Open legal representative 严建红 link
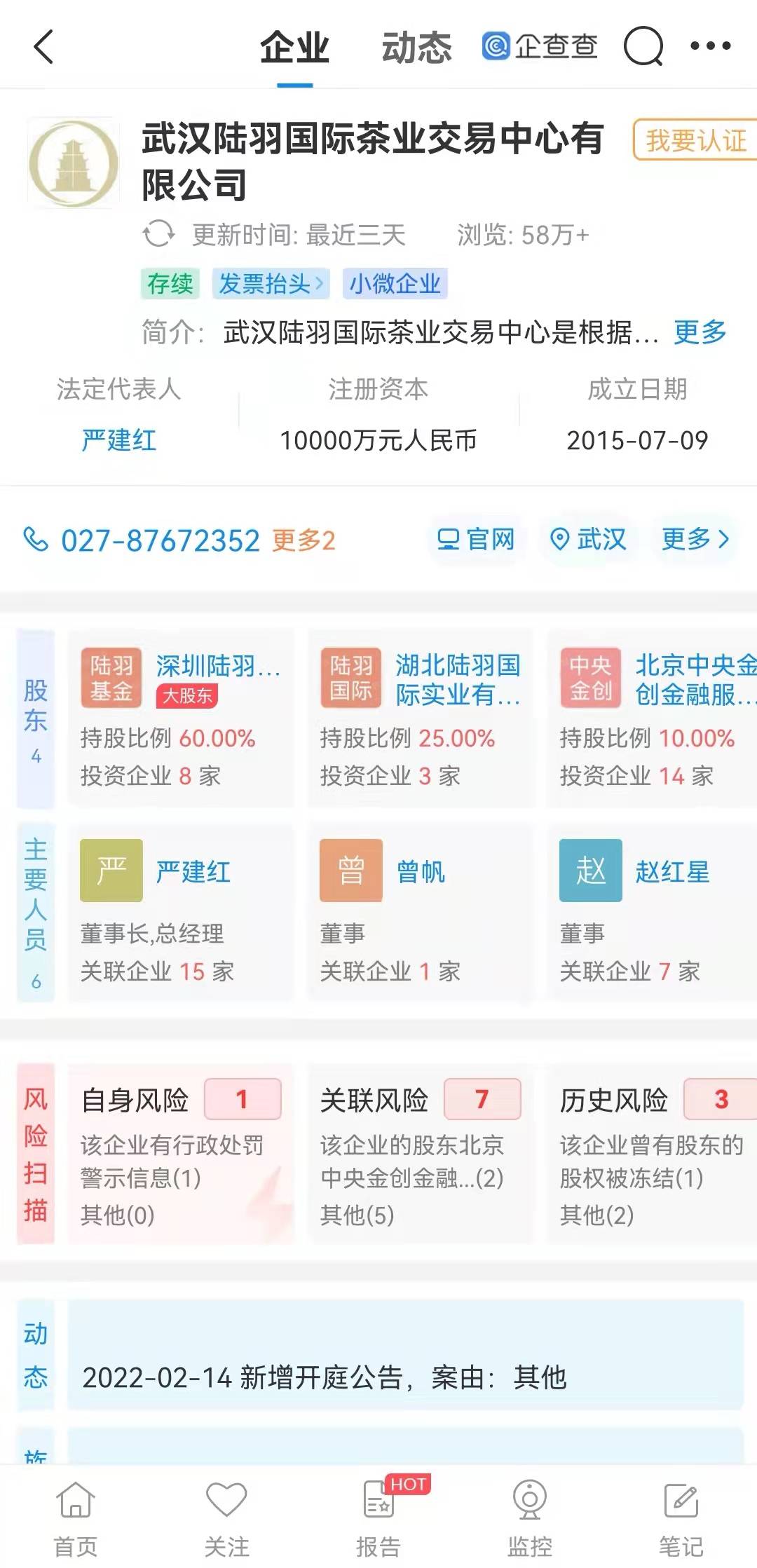Screen dimensions: 757x1568 (x=118, y=440)
